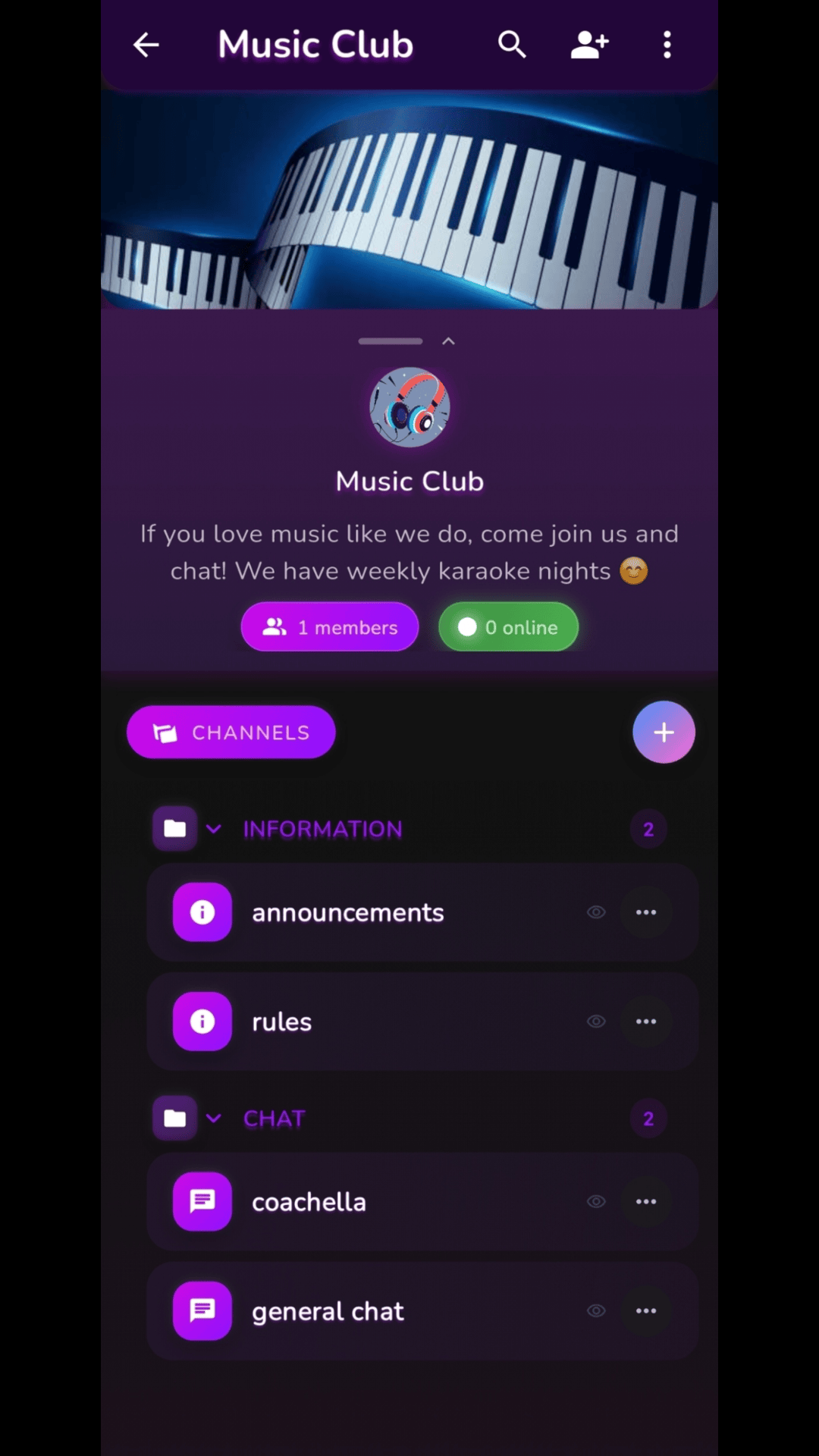Screen dimensions: 819x1456
Task: Invite a new member with the add-person icon
Action: 589,45
